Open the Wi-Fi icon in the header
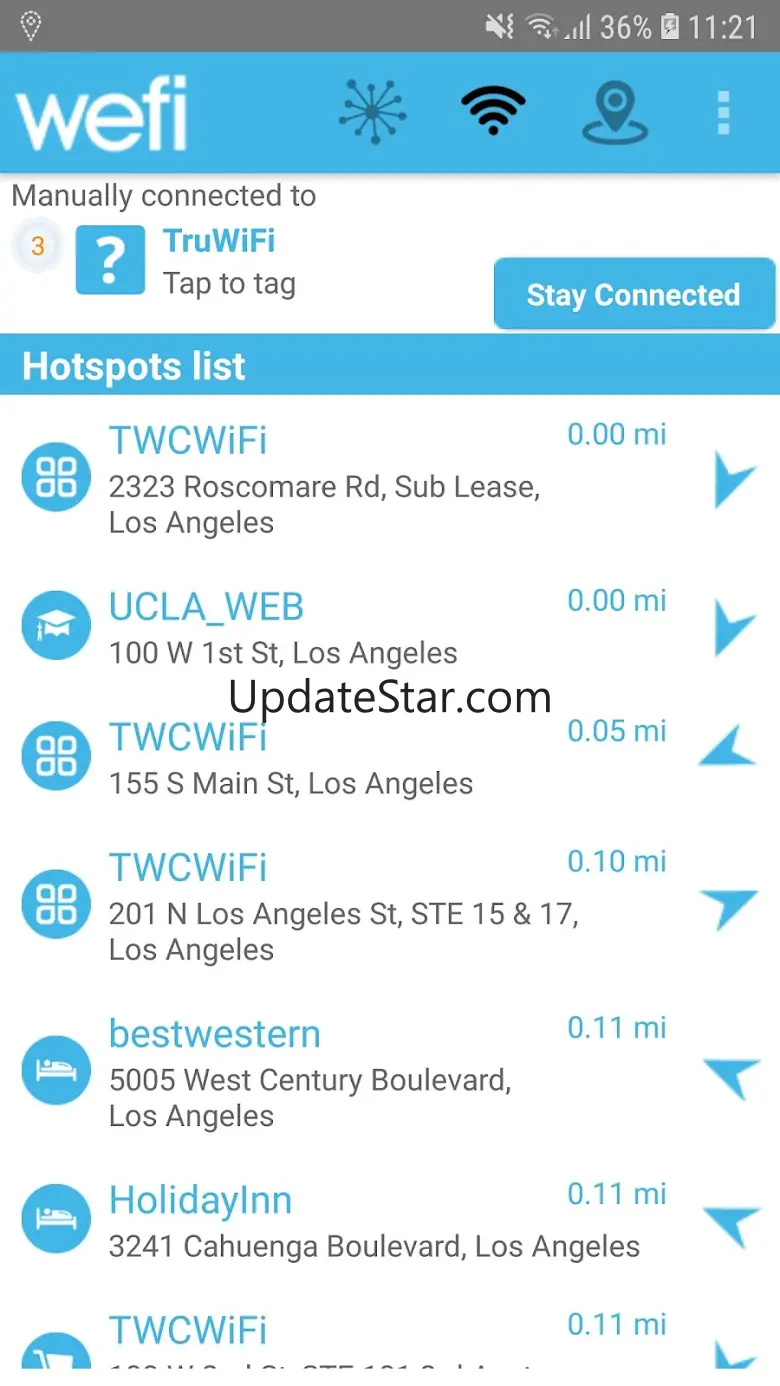The width and height of the screenshot is (780, 1386). pos(493,112)
